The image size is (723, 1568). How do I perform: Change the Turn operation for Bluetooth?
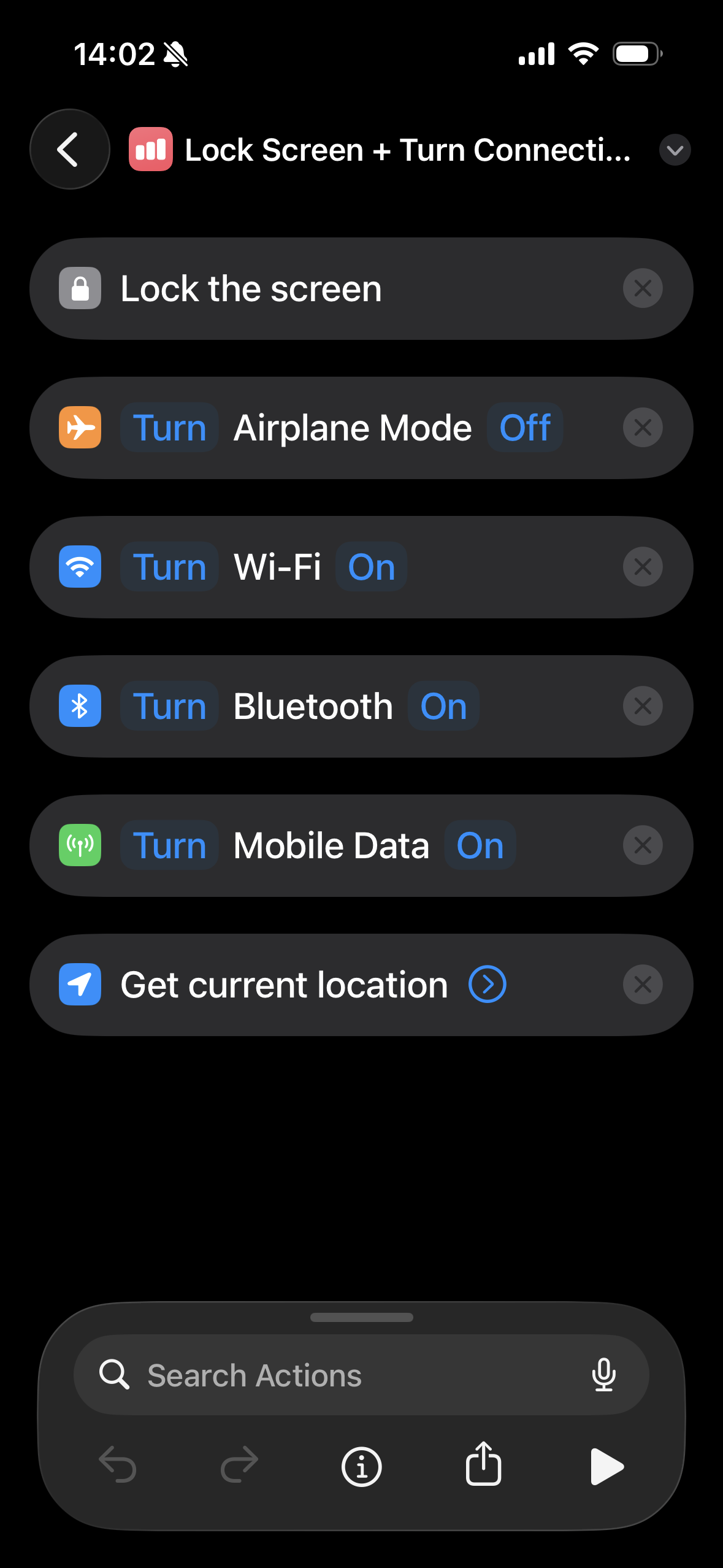pyautogui.click(x=169, y=706)
